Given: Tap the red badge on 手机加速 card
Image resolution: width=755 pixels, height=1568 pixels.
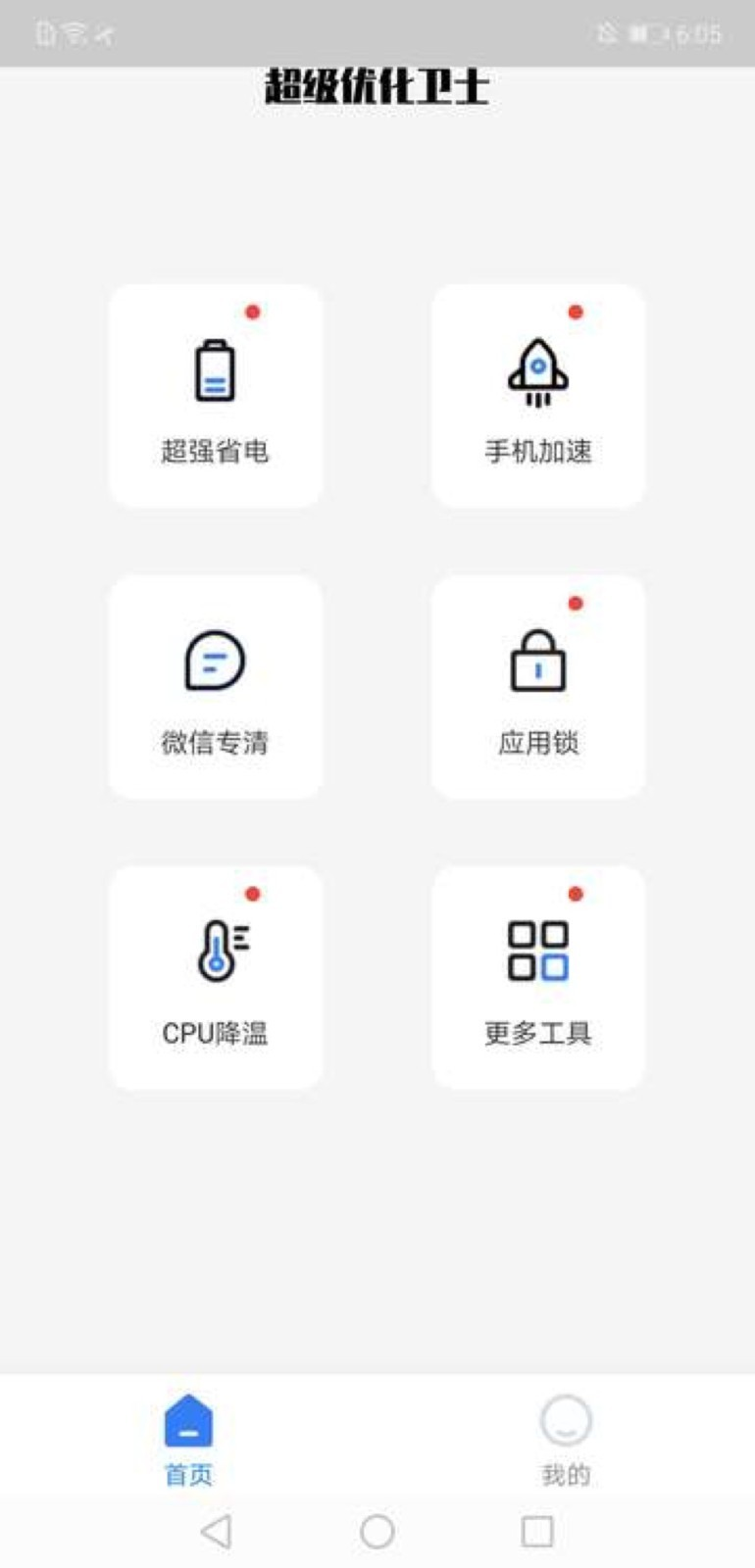Looking at the screenshot, I should pyautogui.click(x=577, y=312).
